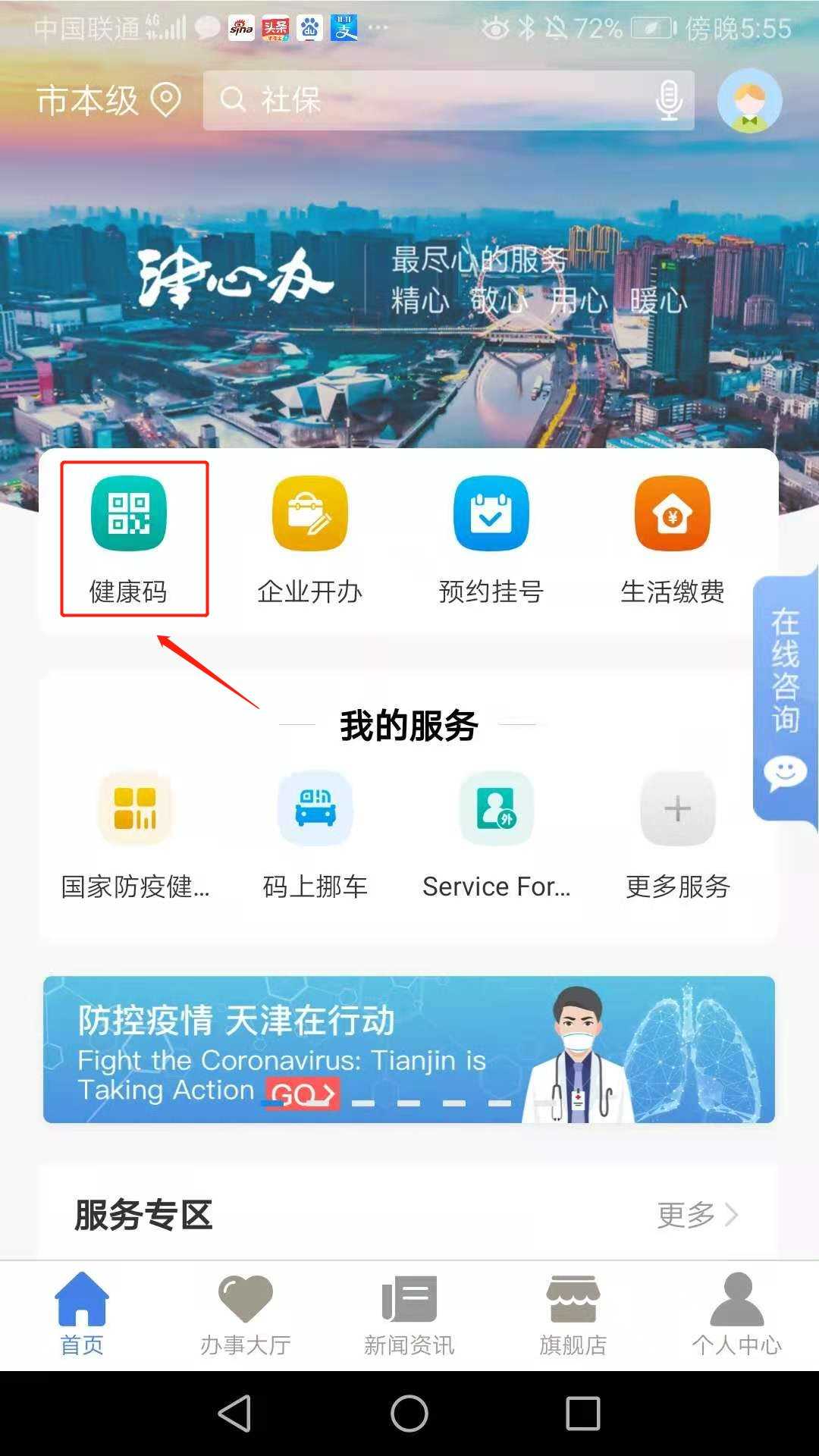Change location from 市本级
819x1456 pixels.
pyautogui.click(x=108, y=100)
